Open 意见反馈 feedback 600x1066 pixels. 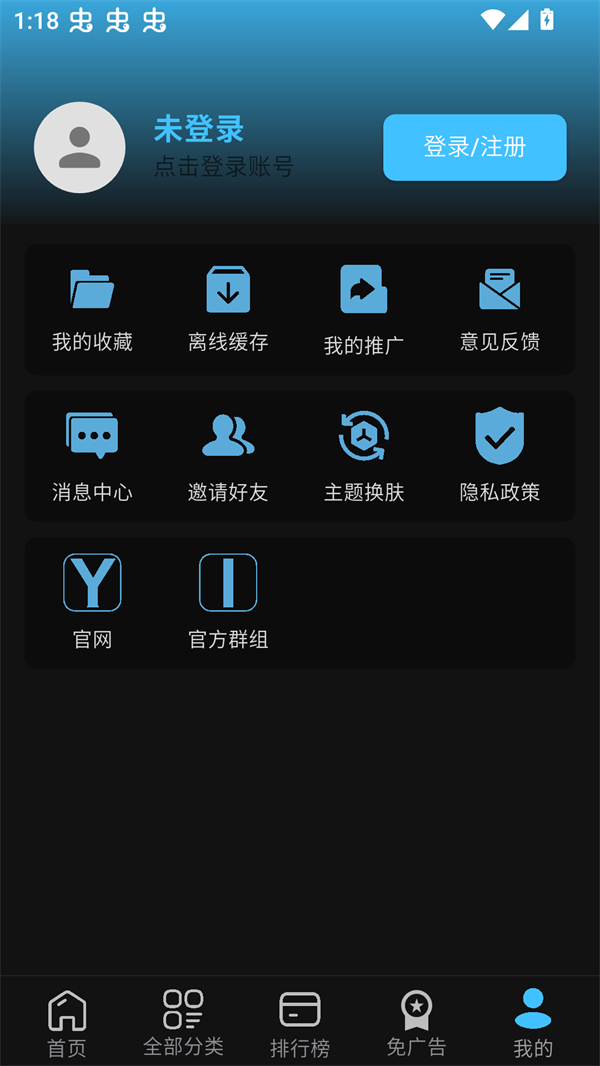[x=500, y=309]
